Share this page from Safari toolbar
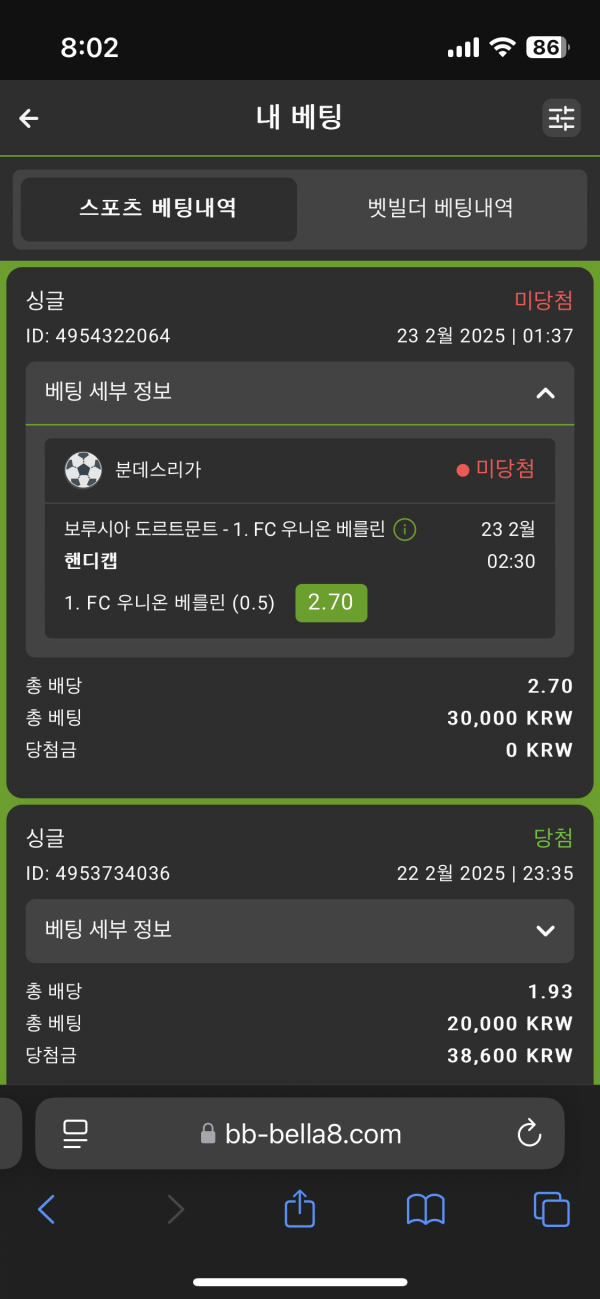 [300, 1210]
